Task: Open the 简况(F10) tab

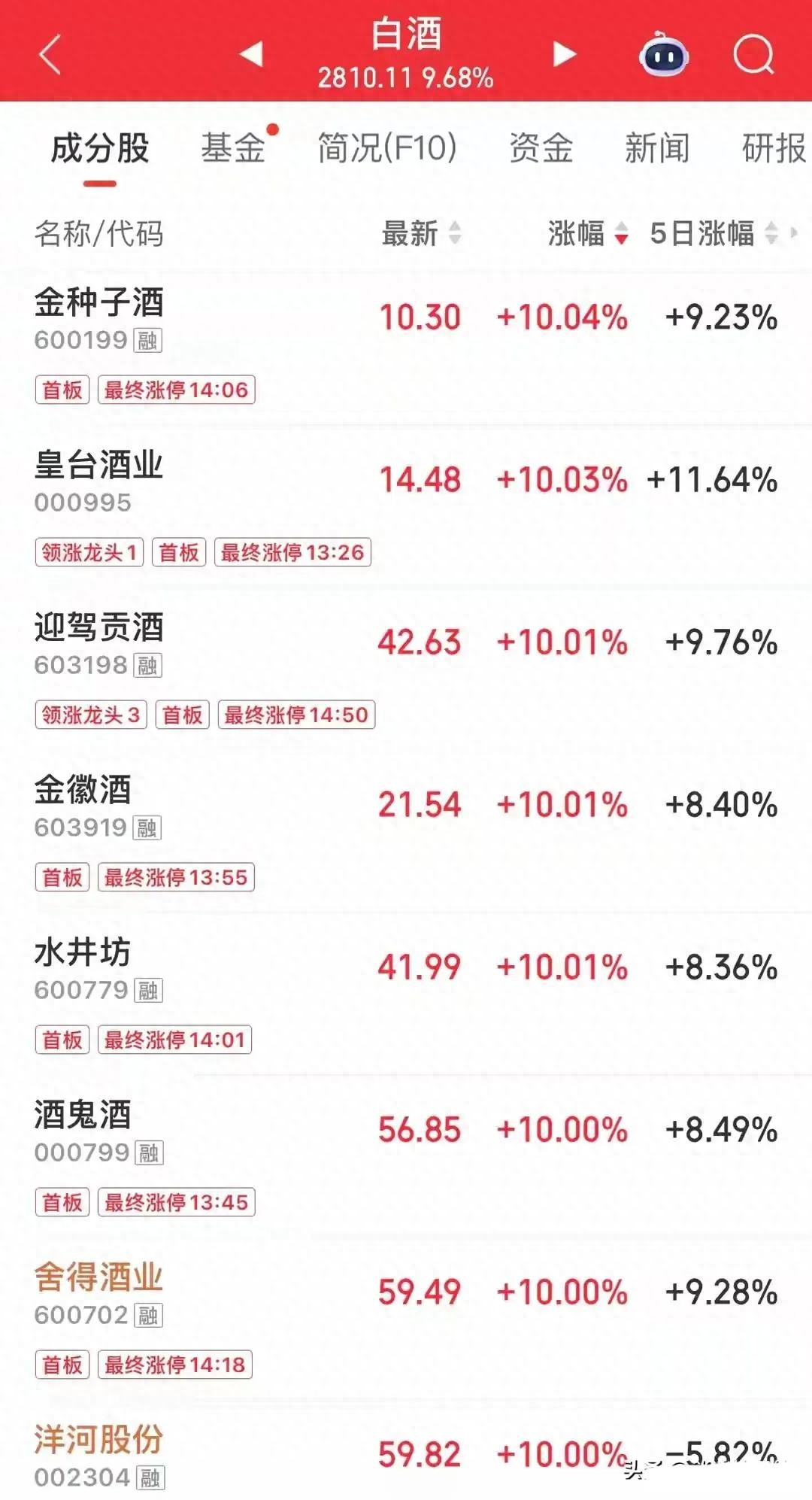Action: click(386, 148)
